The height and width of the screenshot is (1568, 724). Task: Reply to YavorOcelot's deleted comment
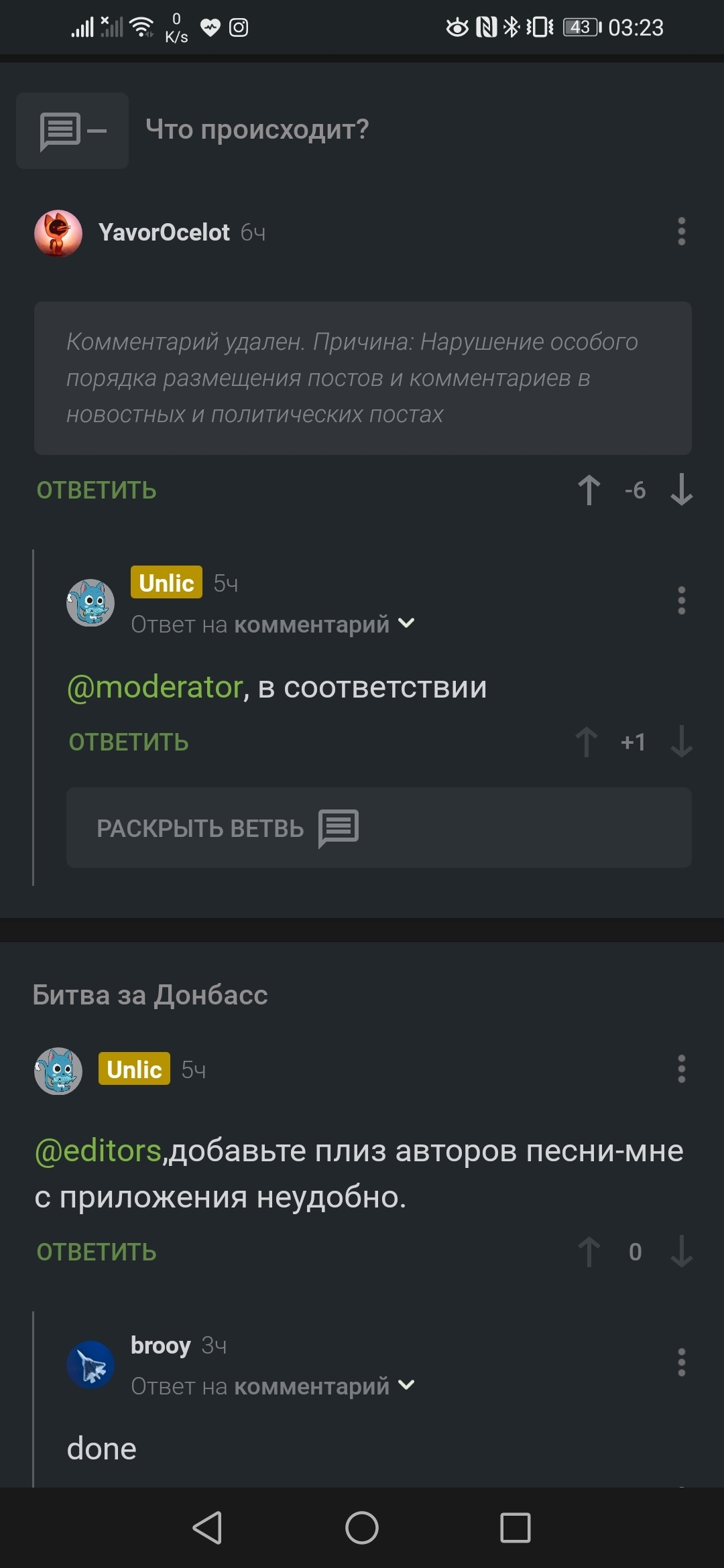pyautogui.click(x=97, y=491)
